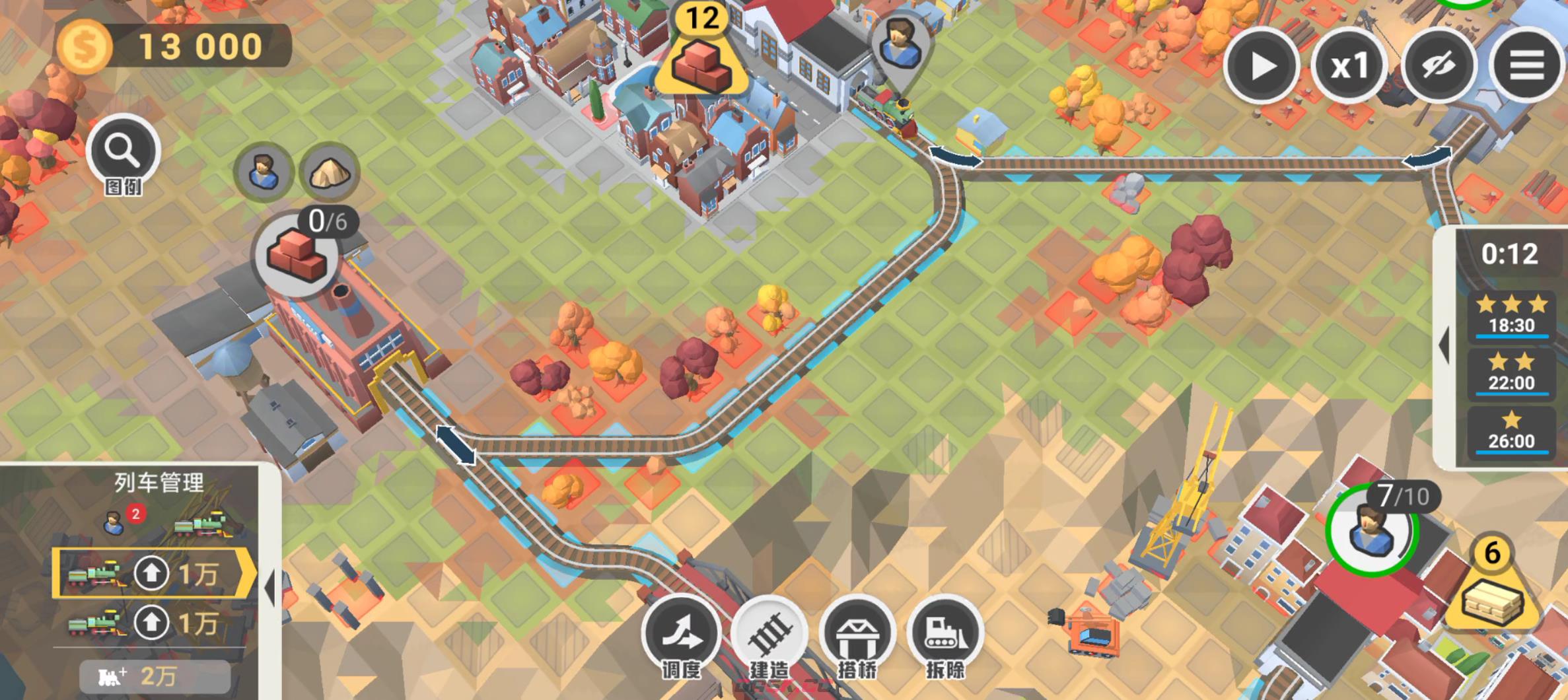Buy a new train for 2万
1568x700 pixels.
(155, 676)
